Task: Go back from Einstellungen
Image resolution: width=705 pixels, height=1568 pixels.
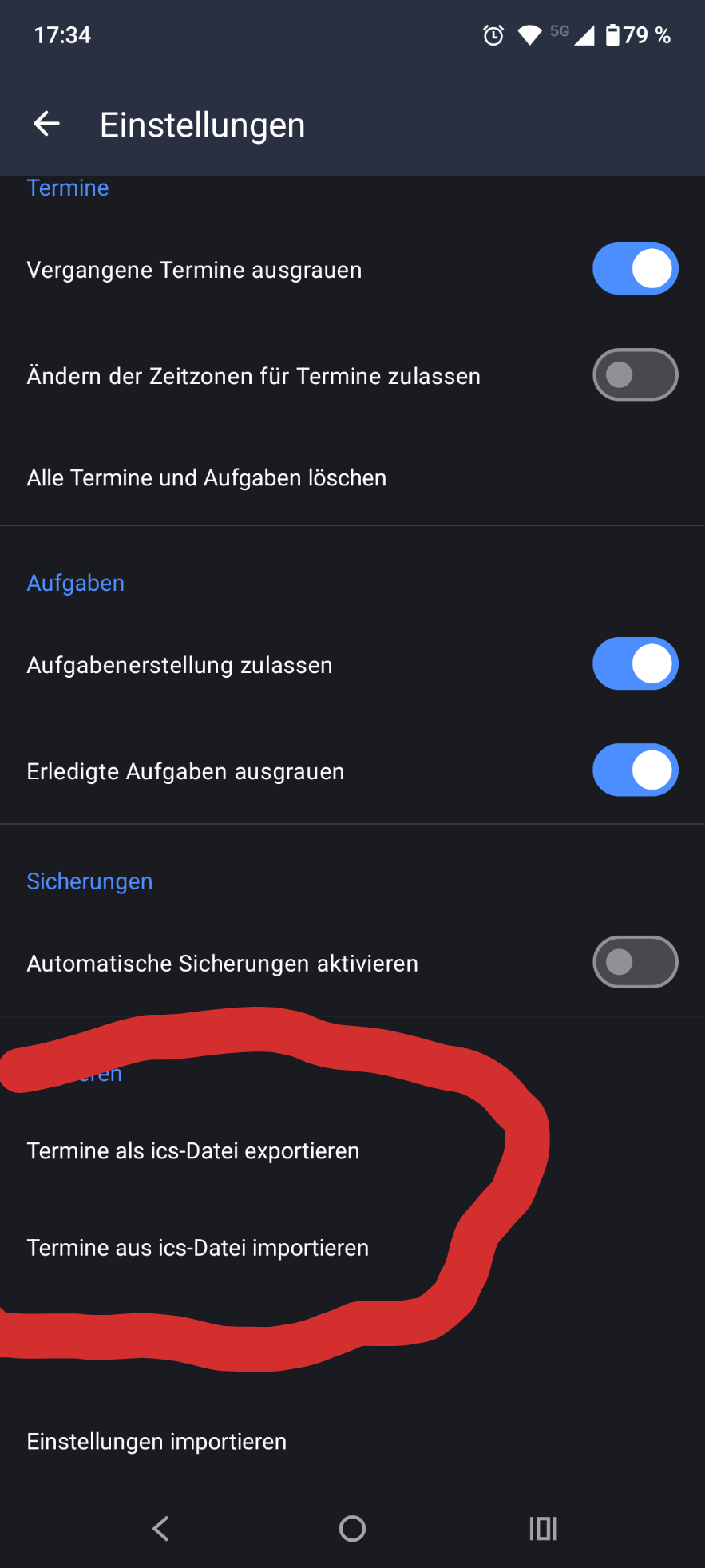Action: point(47,124)
